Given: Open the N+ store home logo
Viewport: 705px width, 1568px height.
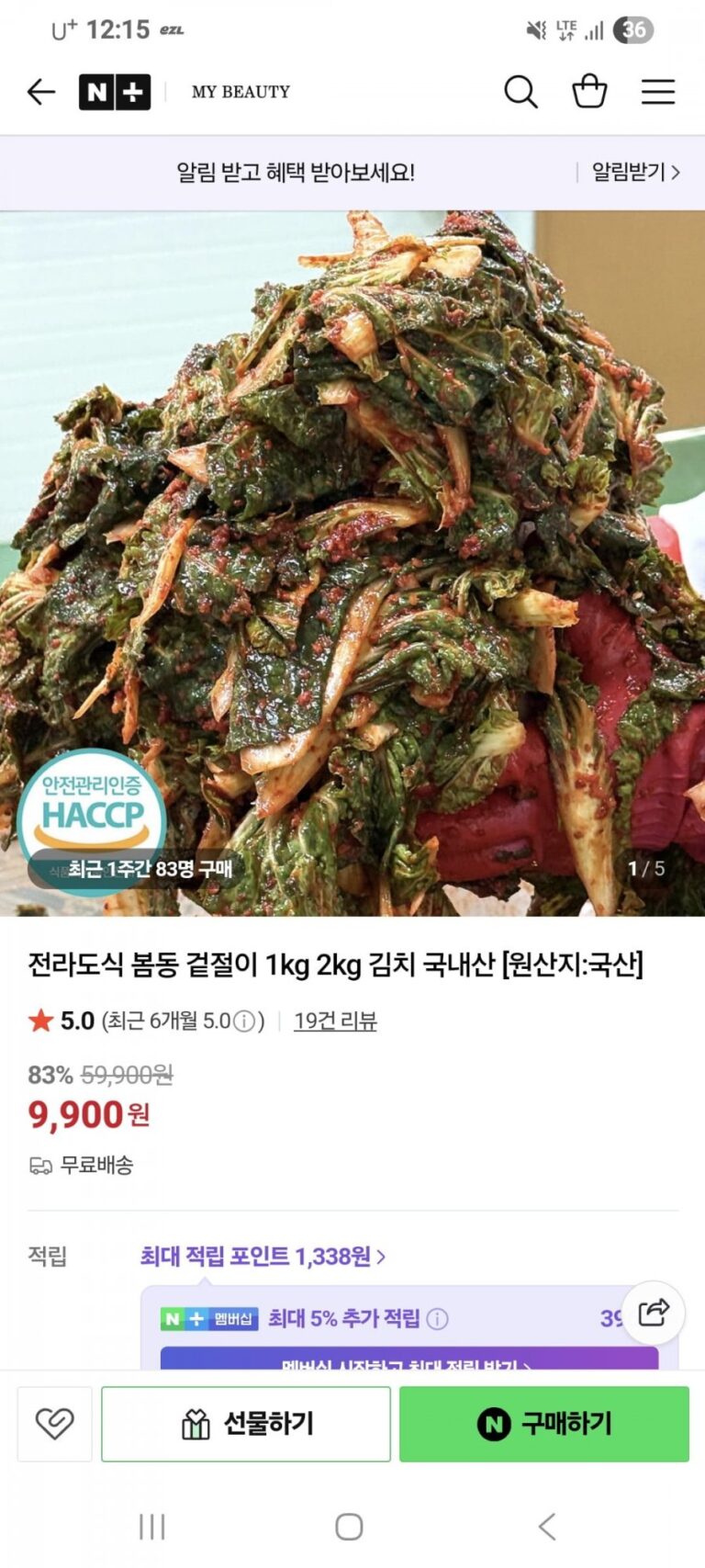Looking at the screenshot, I should coord(115,92).
